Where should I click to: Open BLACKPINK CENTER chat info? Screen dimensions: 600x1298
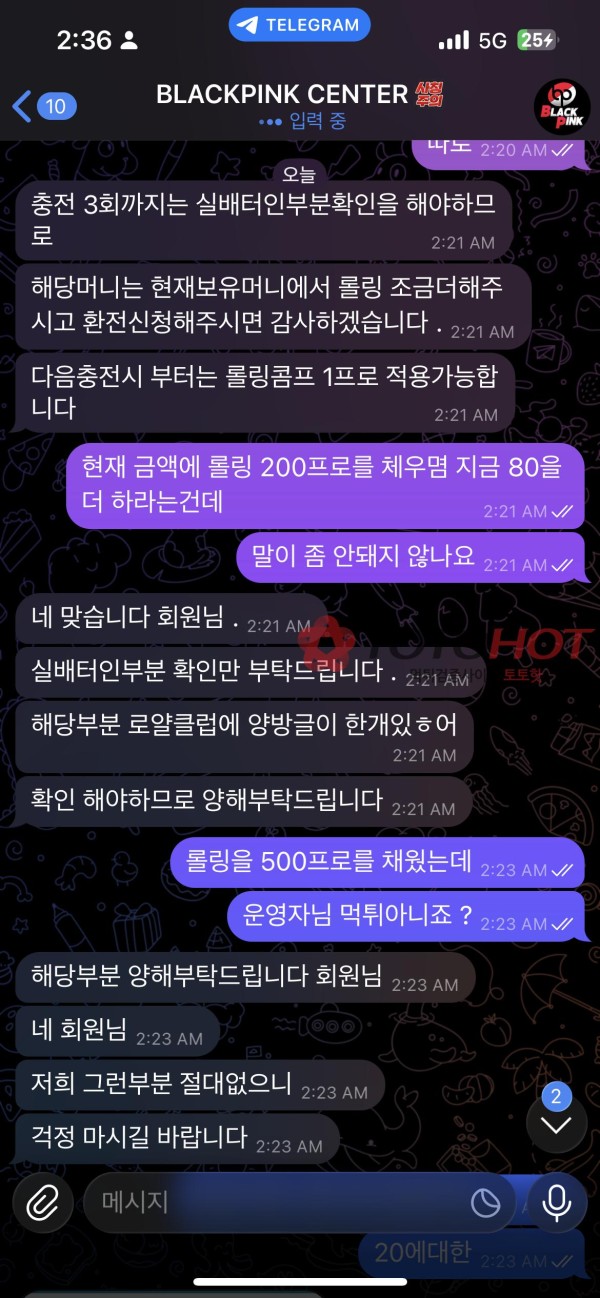click(284, 95)
